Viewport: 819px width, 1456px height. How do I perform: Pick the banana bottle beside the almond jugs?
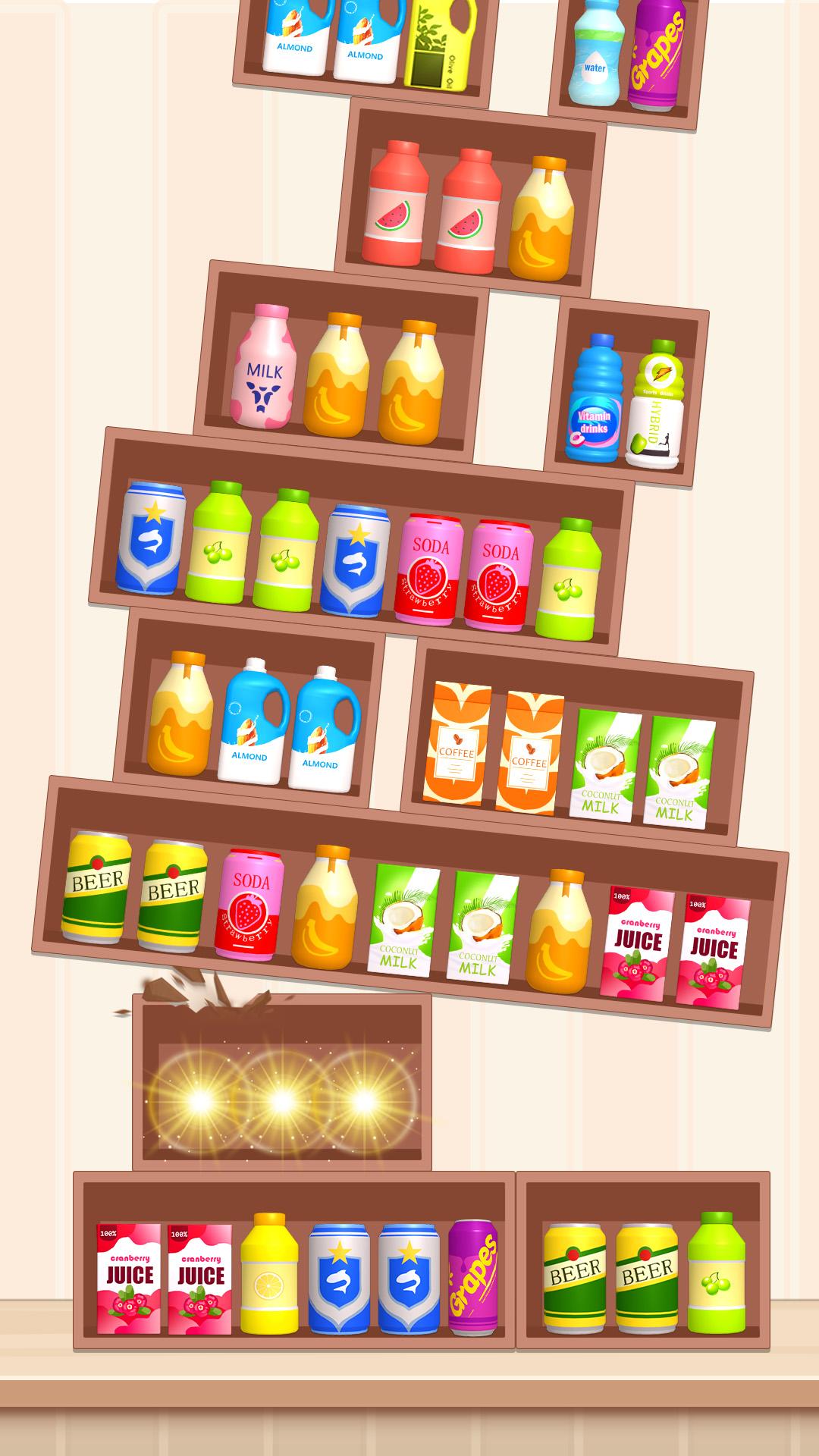tap(180, 715)
